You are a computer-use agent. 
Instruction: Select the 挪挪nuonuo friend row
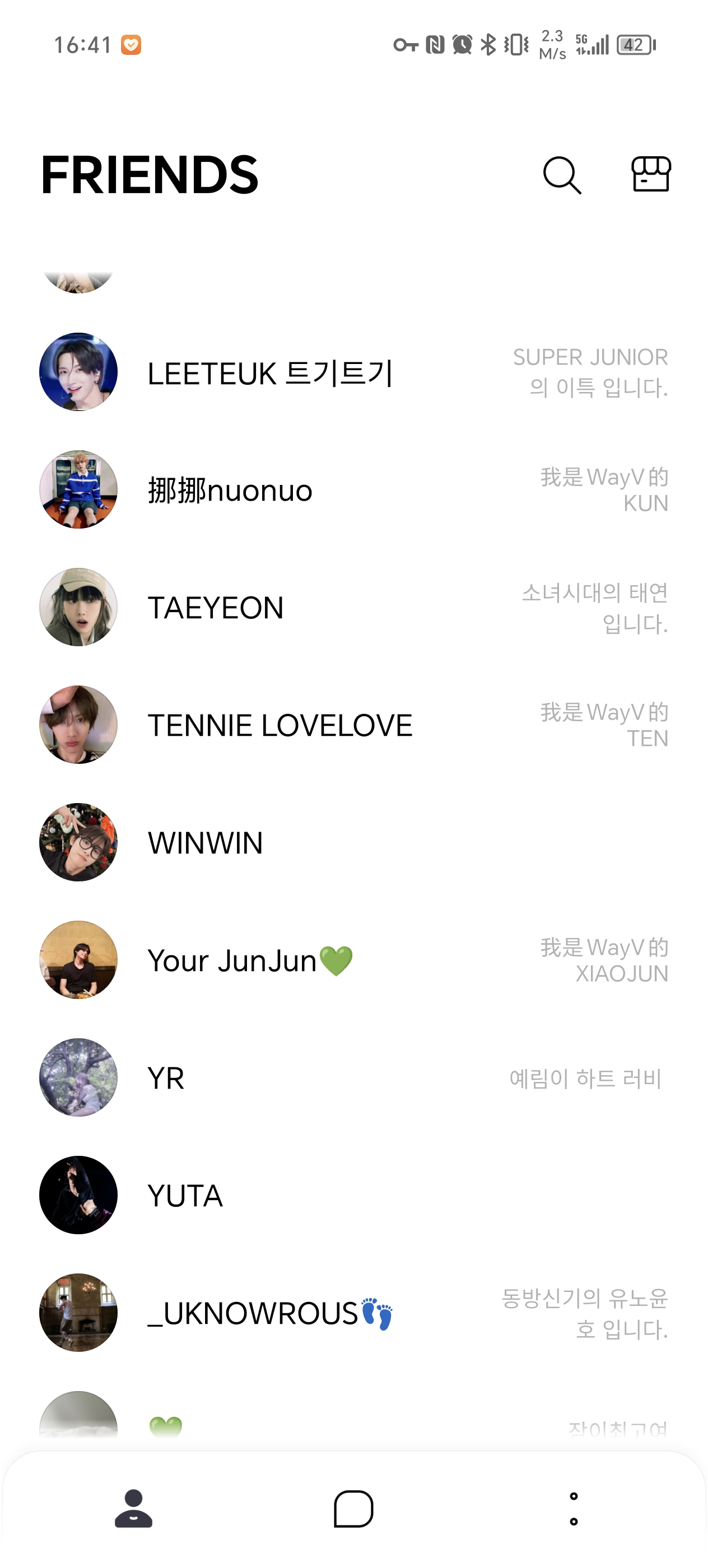[230, 490]
